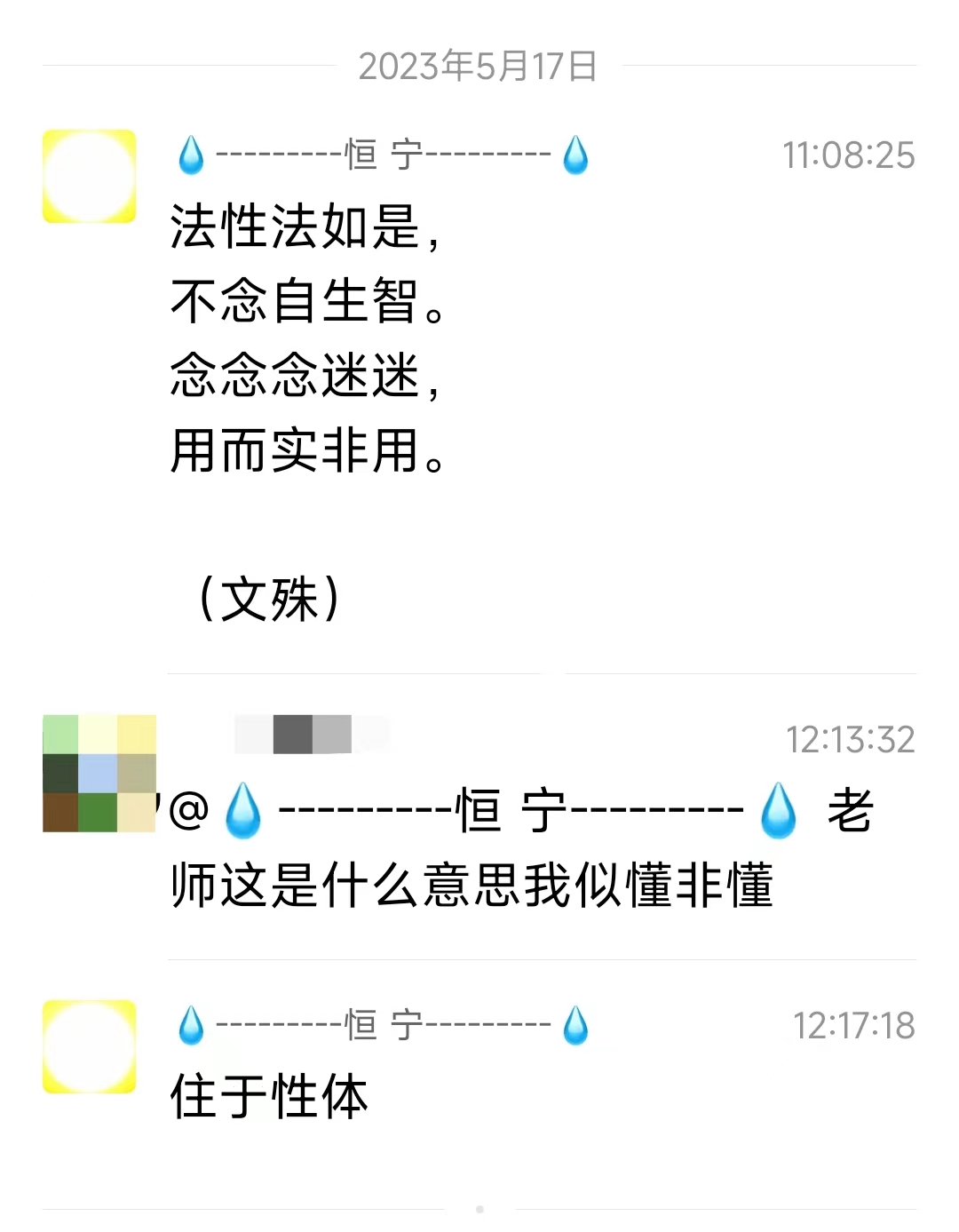The width and height of the screenshot is (959, 1232).
Task: Tap the timestamp 12:13:32
Action: 850,738
